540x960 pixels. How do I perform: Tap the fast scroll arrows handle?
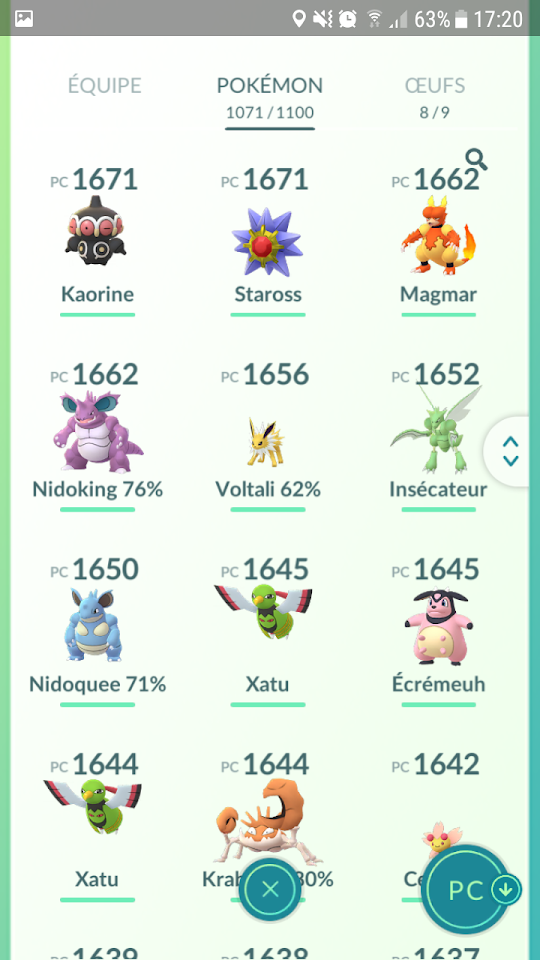[511, 452]
